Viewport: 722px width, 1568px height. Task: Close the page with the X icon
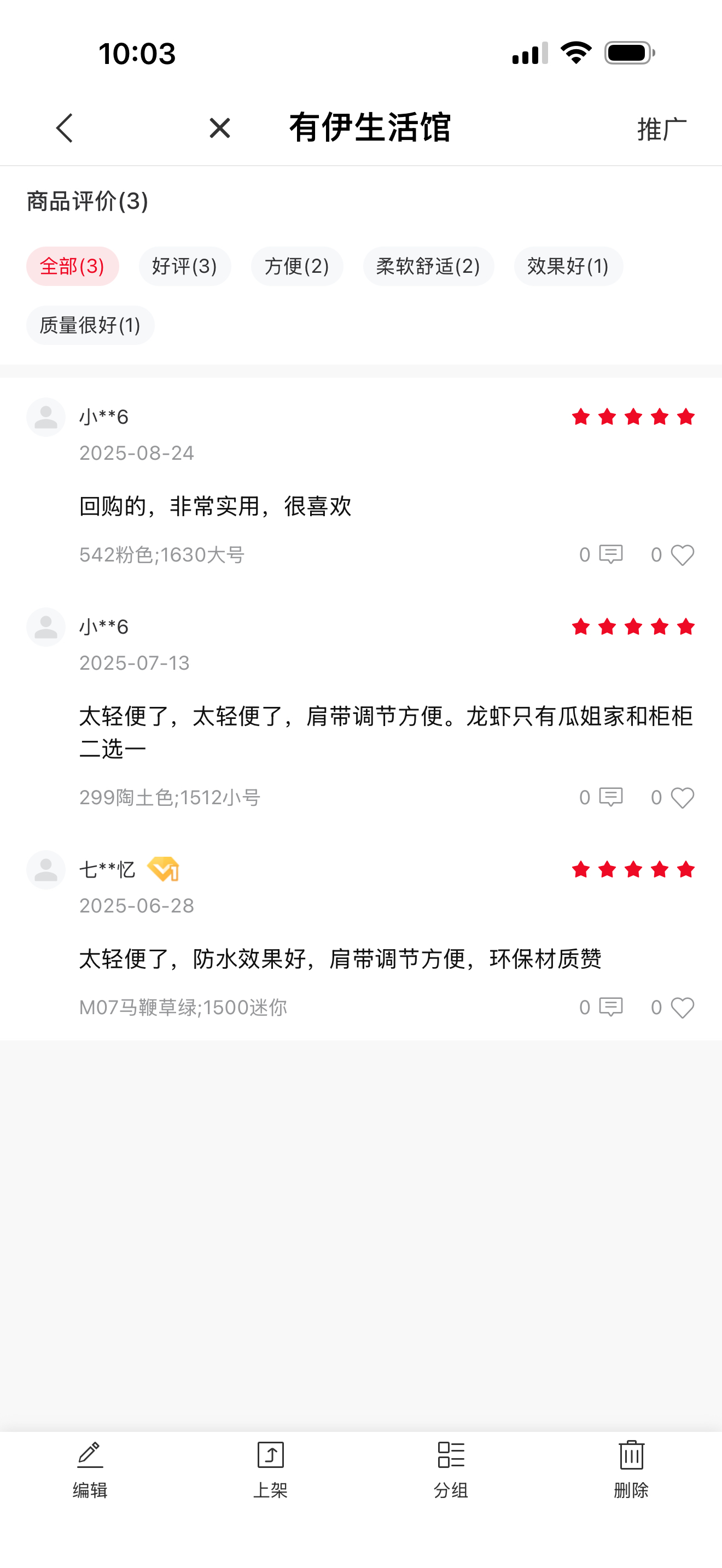pos(220,128)
